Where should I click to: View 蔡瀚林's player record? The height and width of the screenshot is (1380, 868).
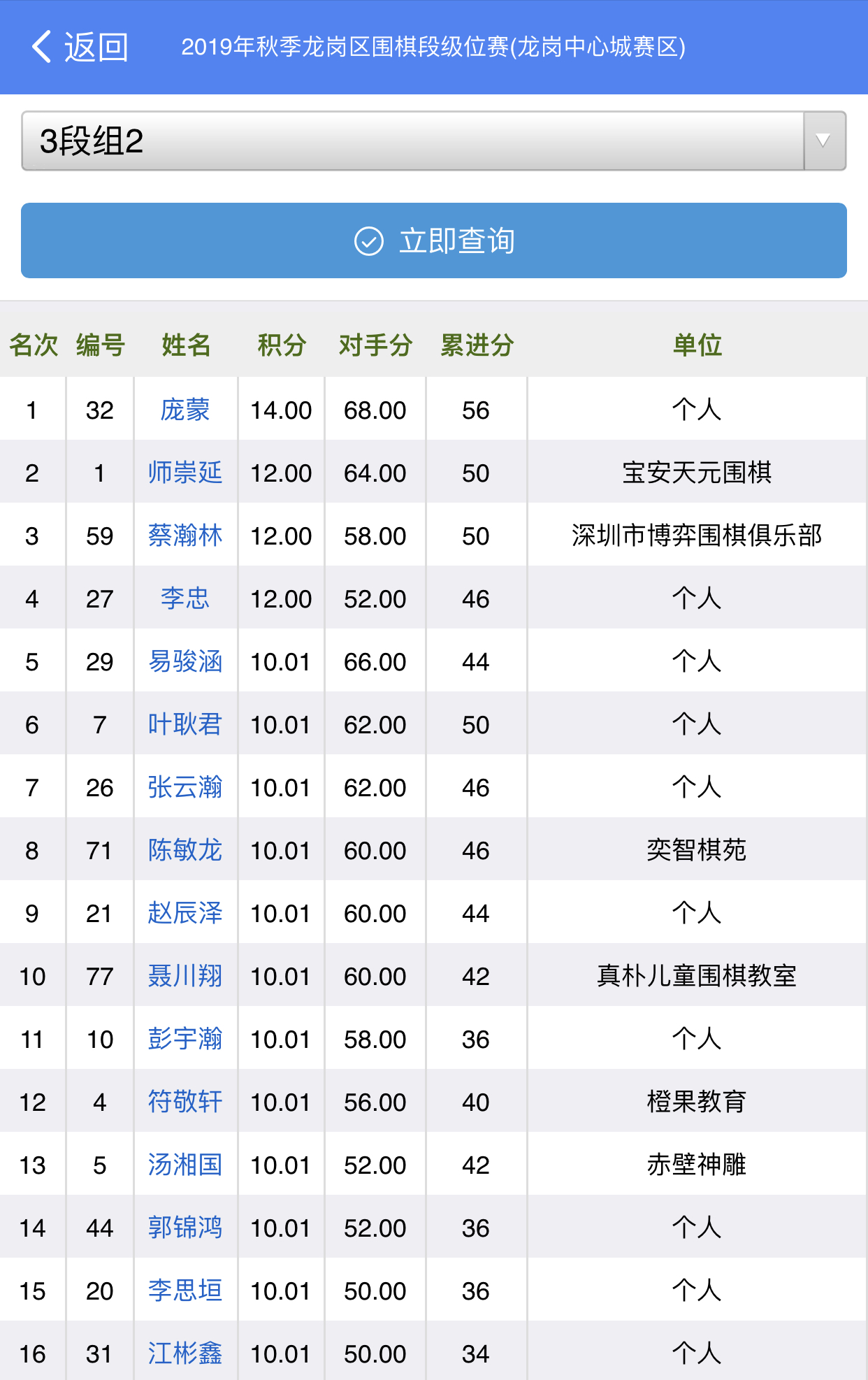click(185, 536)
